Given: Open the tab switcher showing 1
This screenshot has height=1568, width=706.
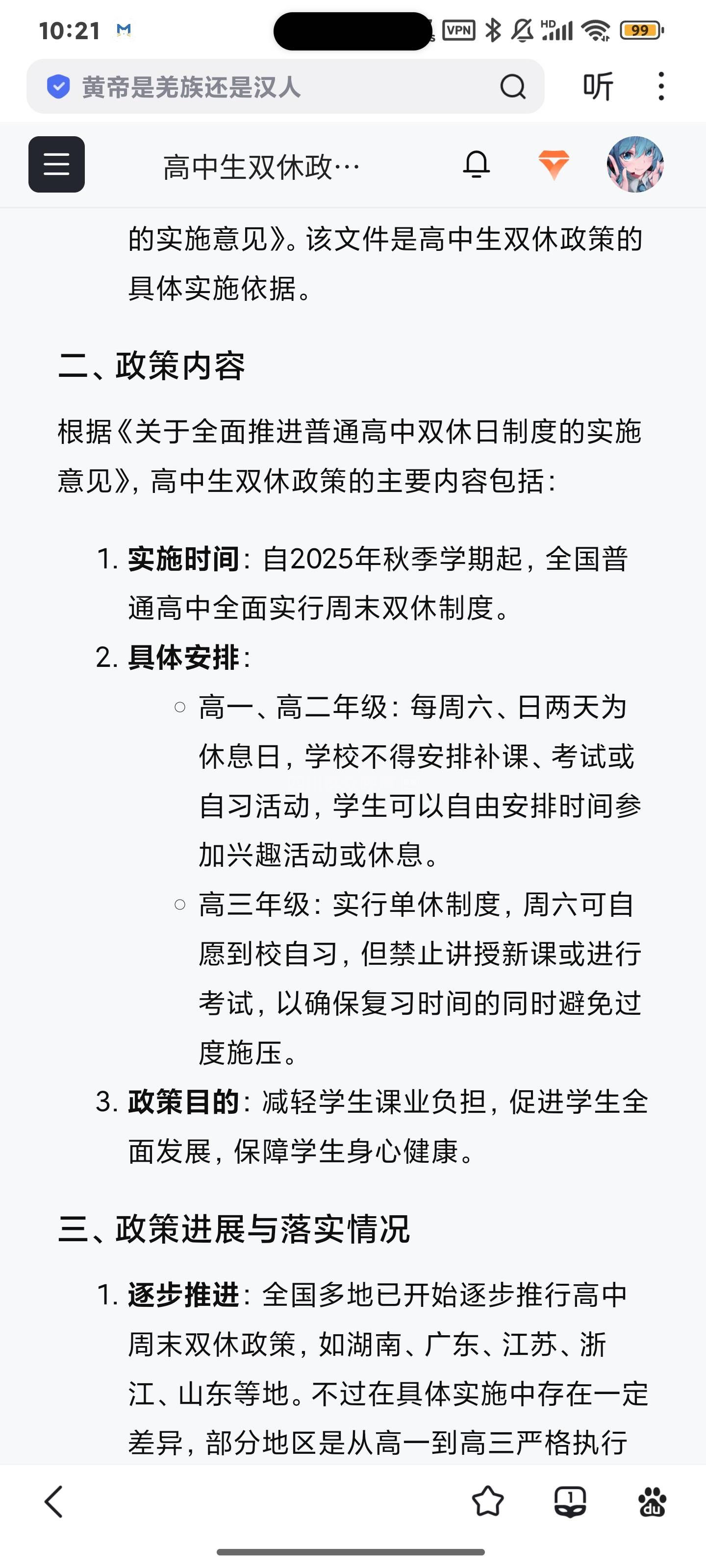Looking at the screenshot, I should [570, 1502].
